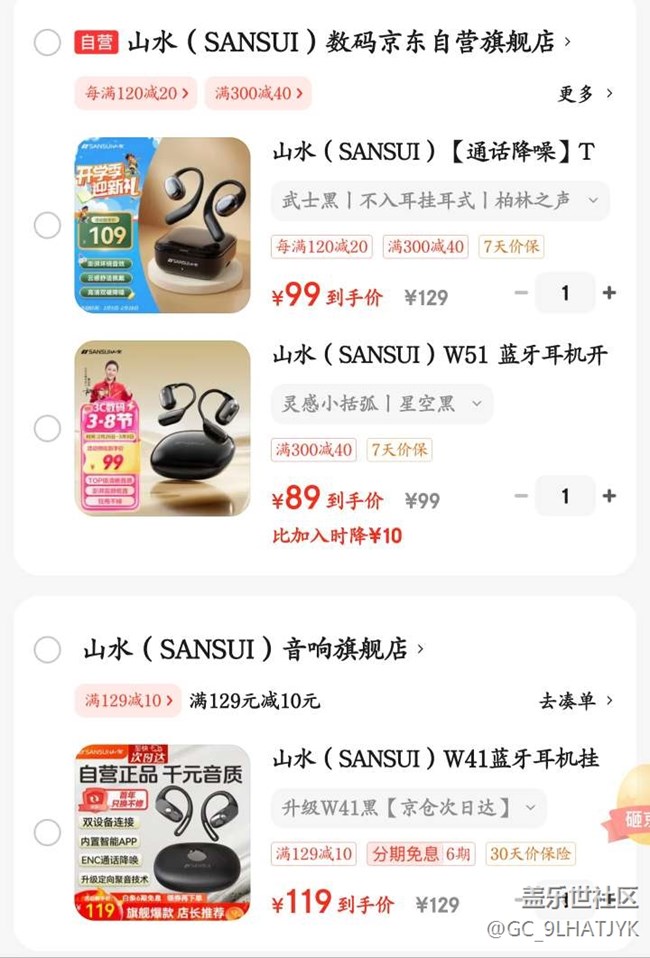Select all items from SANSUI 音响旗舰店
This screenshot has width=650, height=958.
point(47,650)
